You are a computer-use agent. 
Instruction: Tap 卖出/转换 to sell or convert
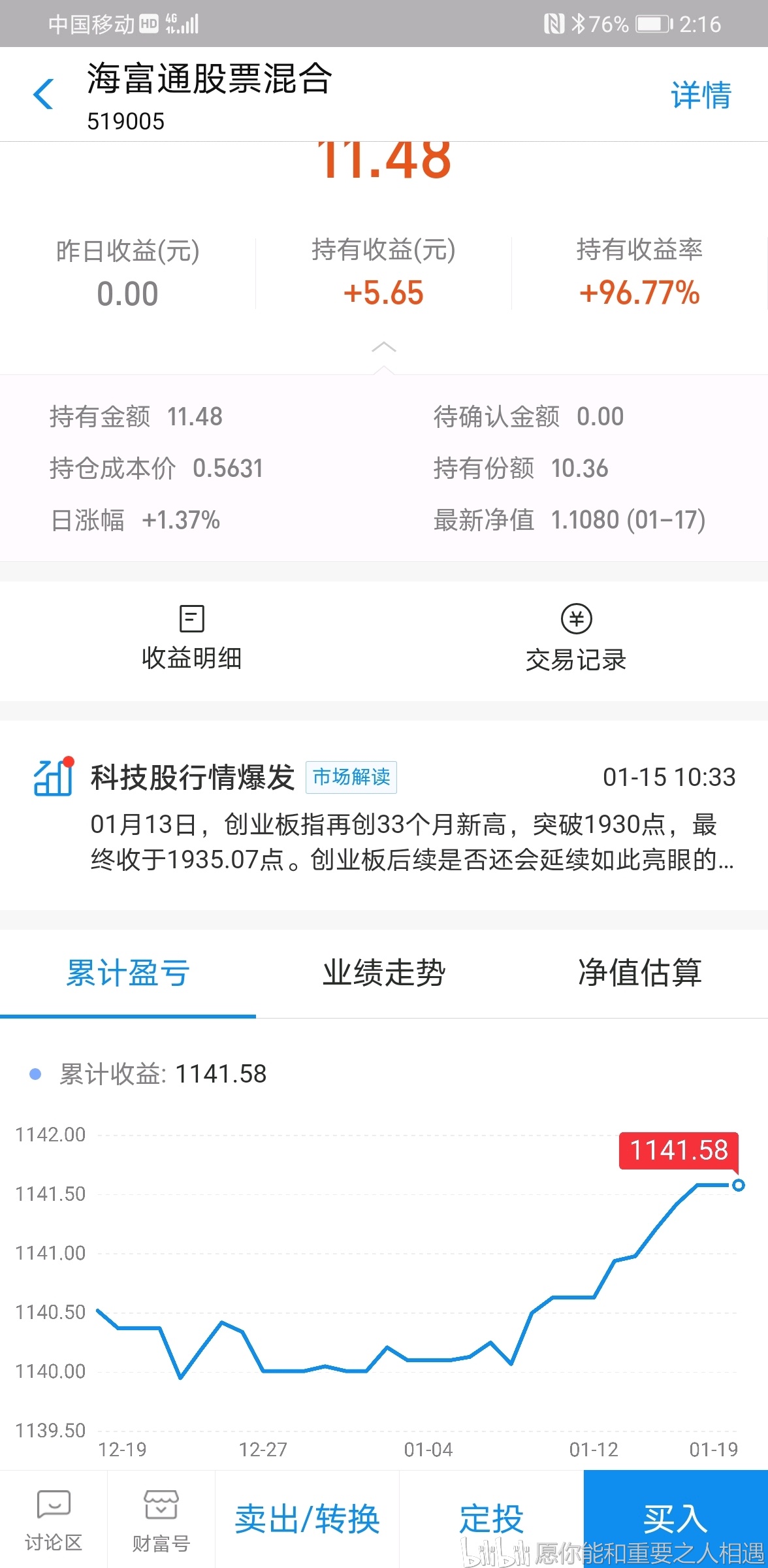(307, 1518)
